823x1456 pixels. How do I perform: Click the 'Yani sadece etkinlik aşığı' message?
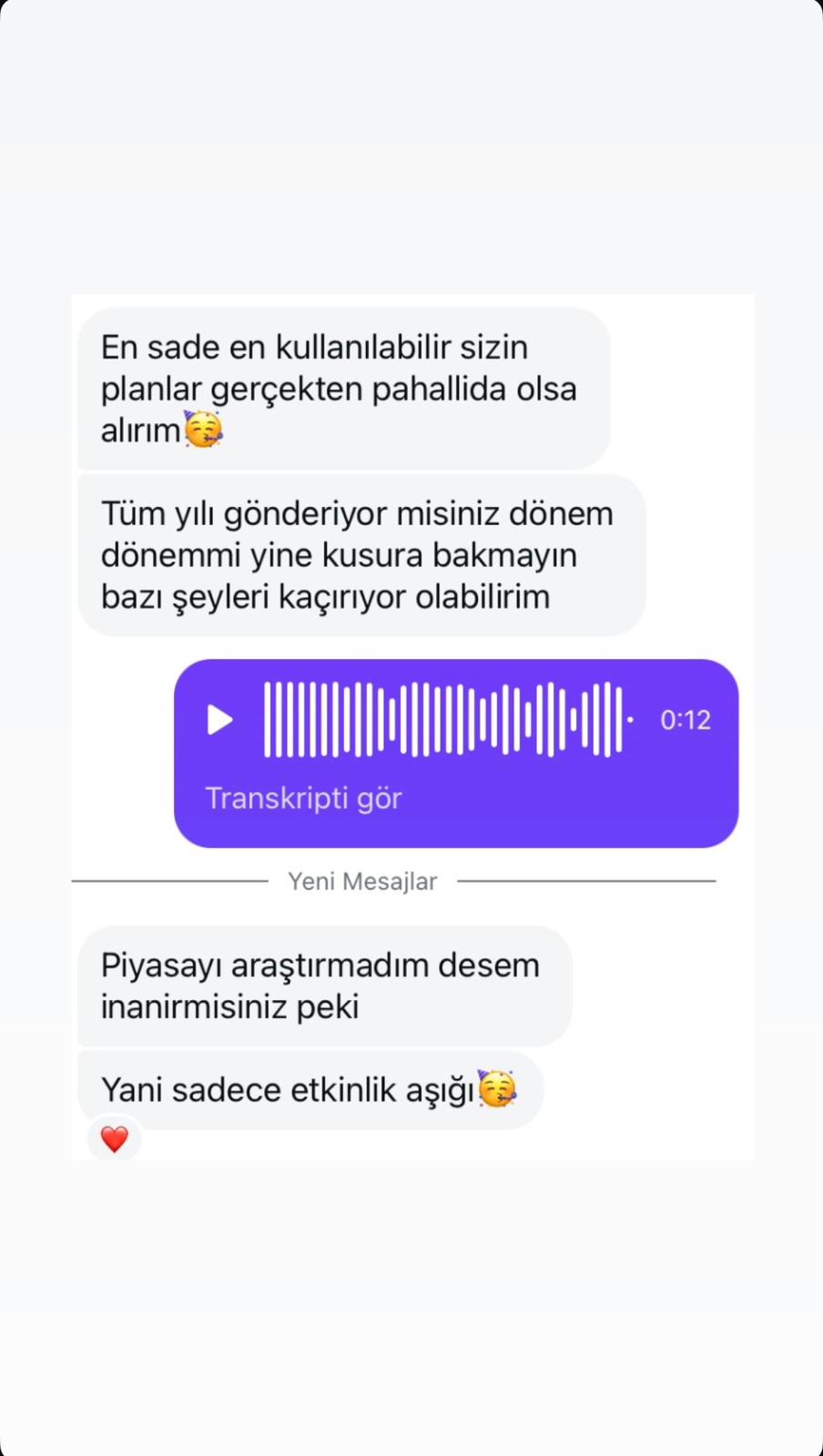[310, 1089]
